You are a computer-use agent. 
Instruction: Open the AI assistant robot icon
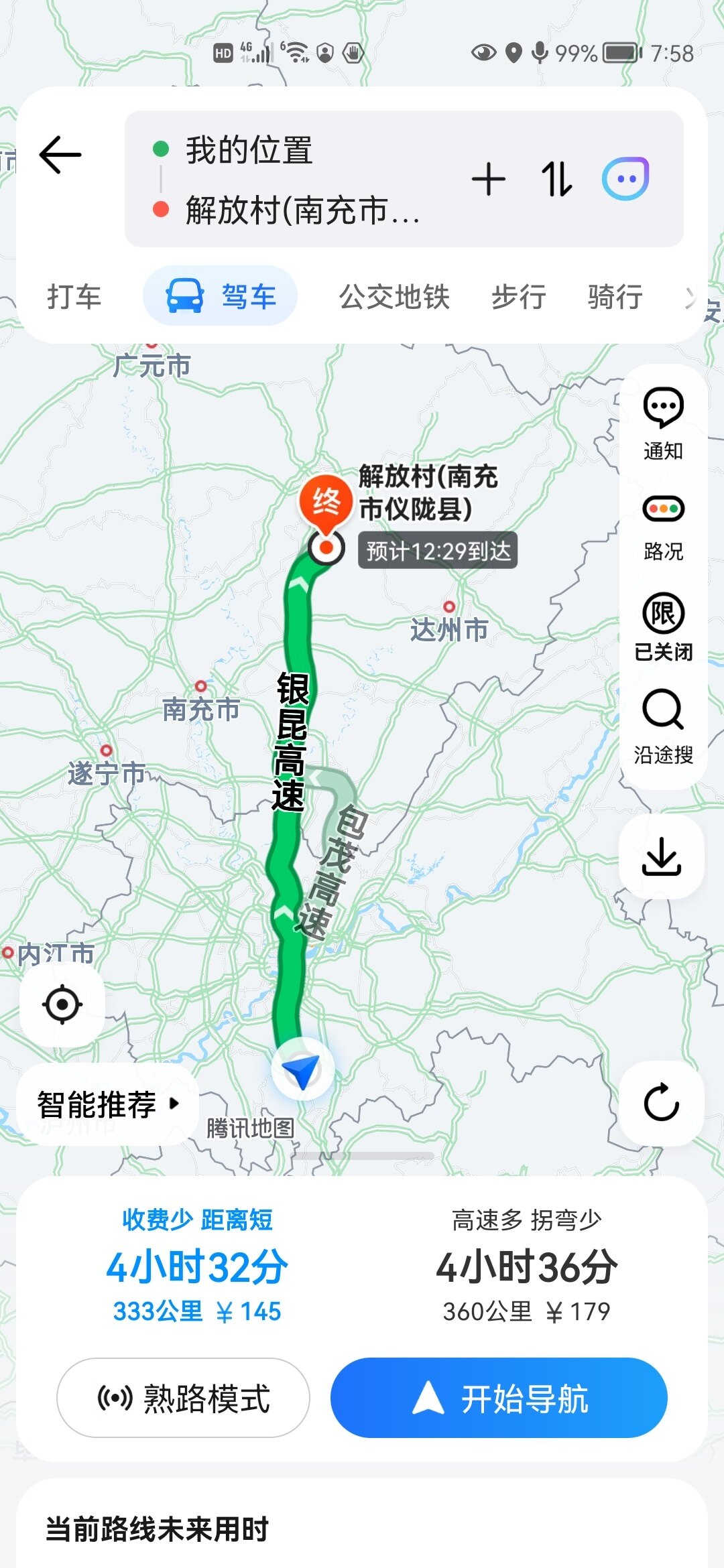tap(625, 179)
